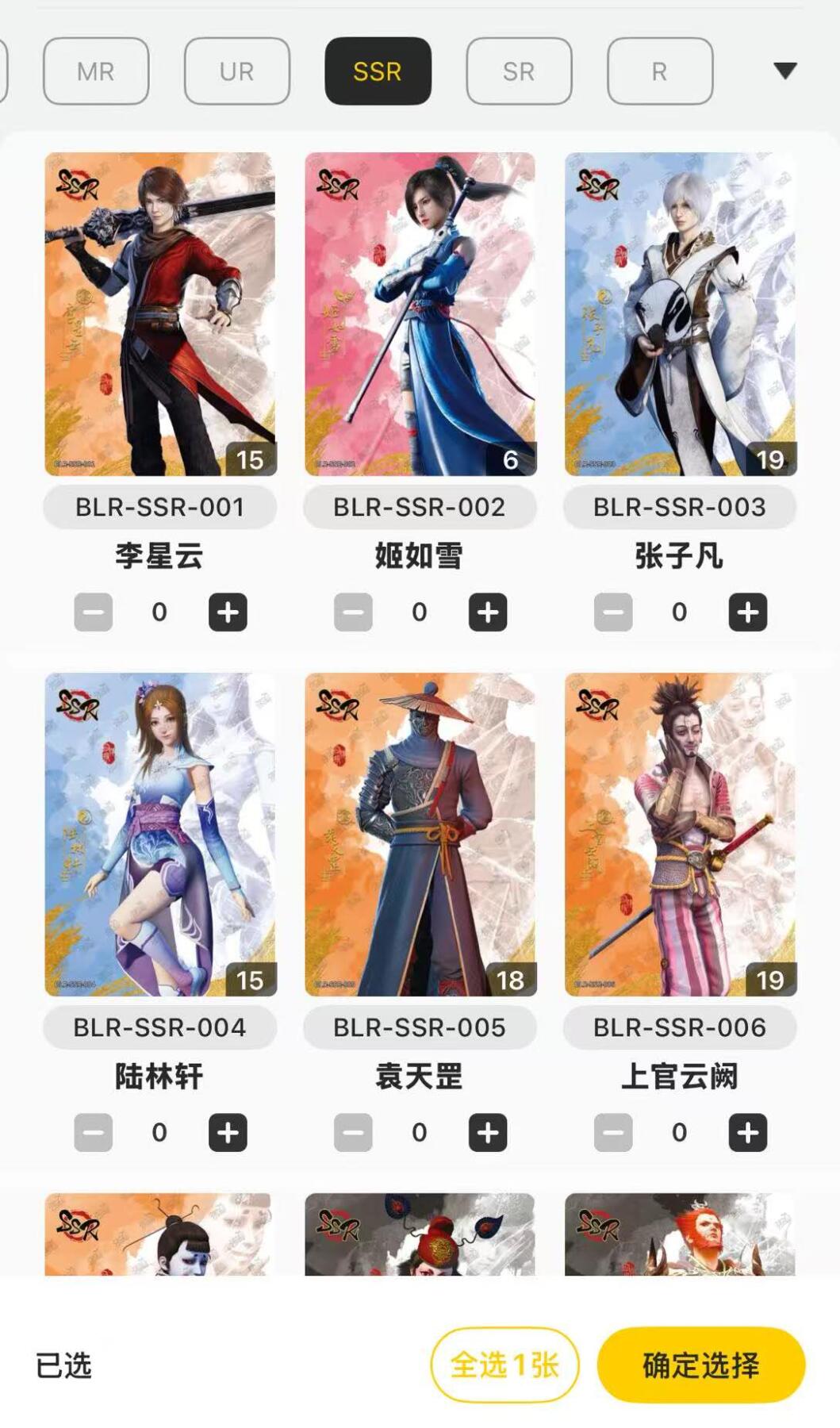Open the 李星云 BLR-SSR-001 card
Screen dimensions: 840x1428
click(x=160, y=314)
